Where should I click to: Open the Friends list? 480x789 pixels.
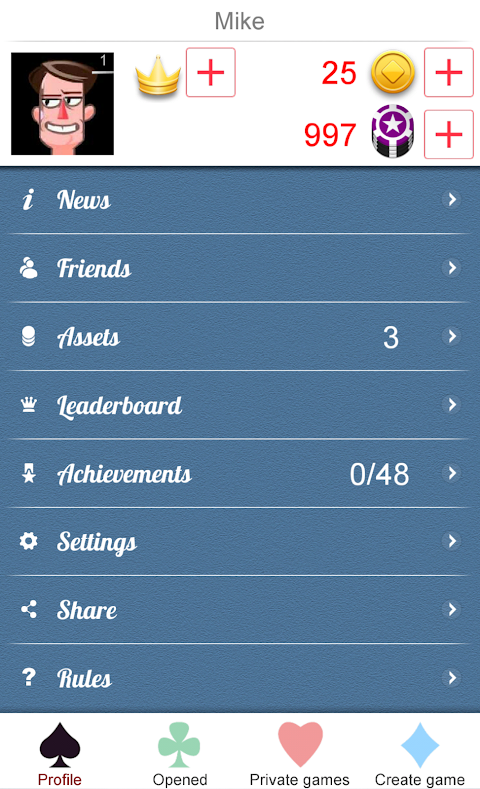point(240,268)
